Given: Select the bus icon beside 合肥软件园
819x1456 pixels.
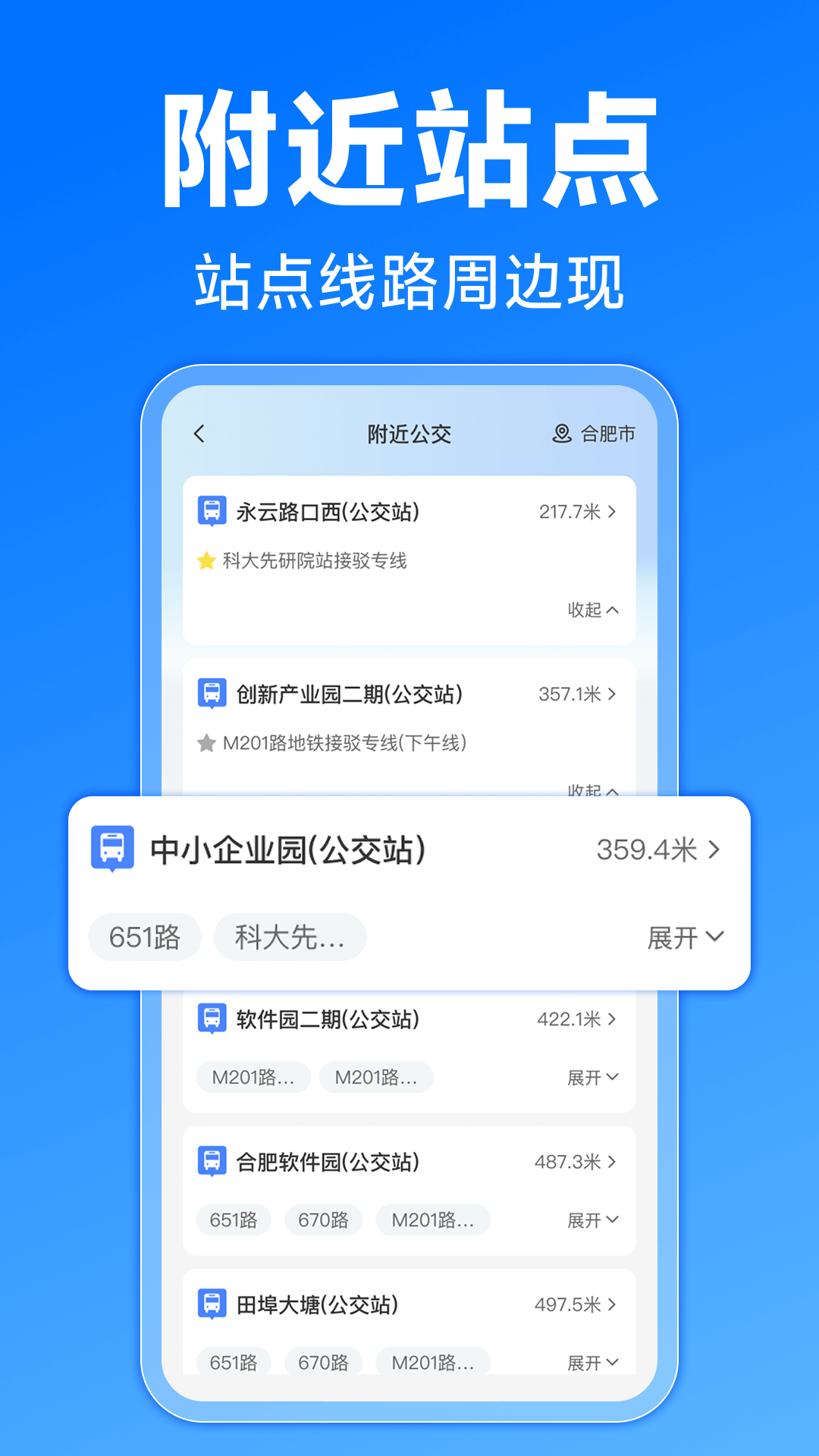Looking at the screenshot, I should coord(213,1162).
